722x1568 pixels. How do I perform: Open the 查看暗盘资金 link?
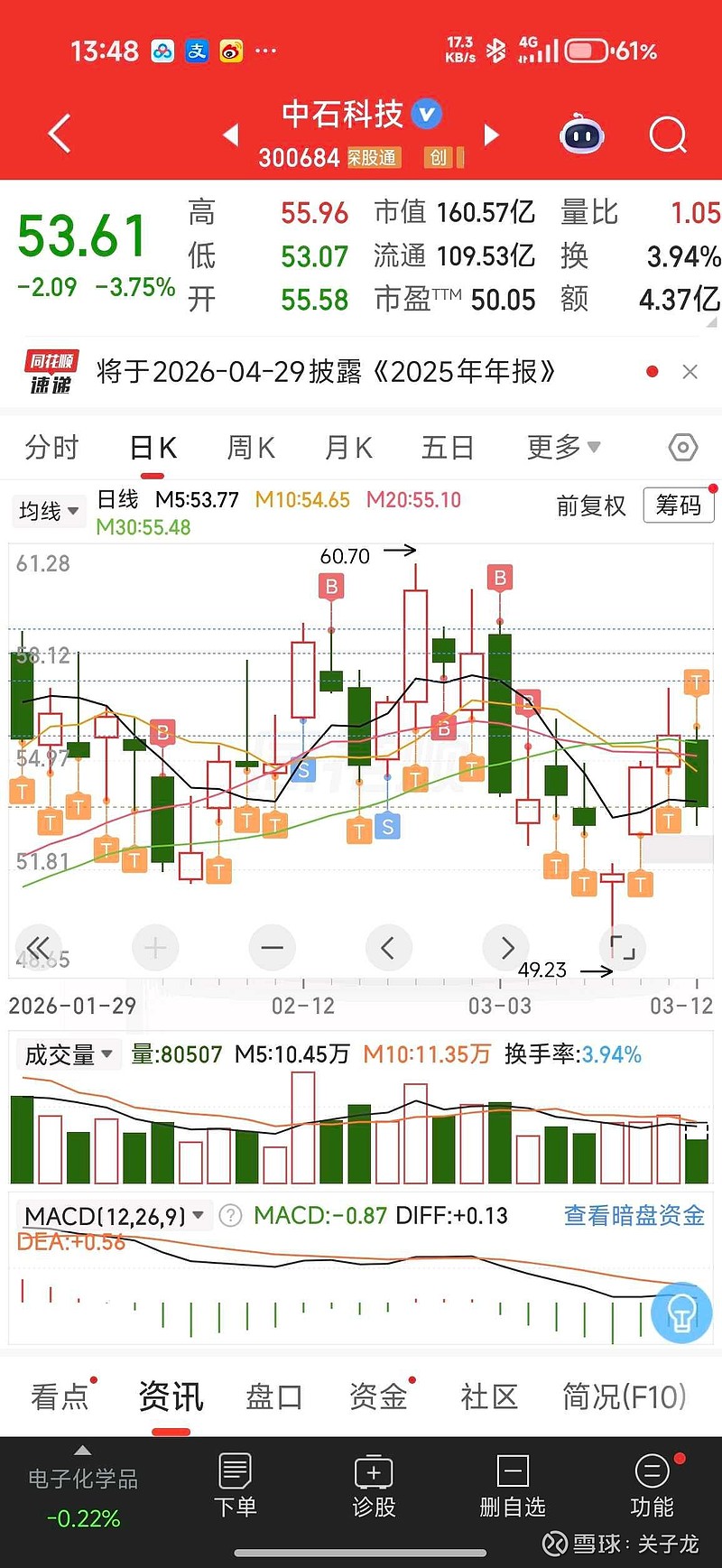tap(634, 1216)
